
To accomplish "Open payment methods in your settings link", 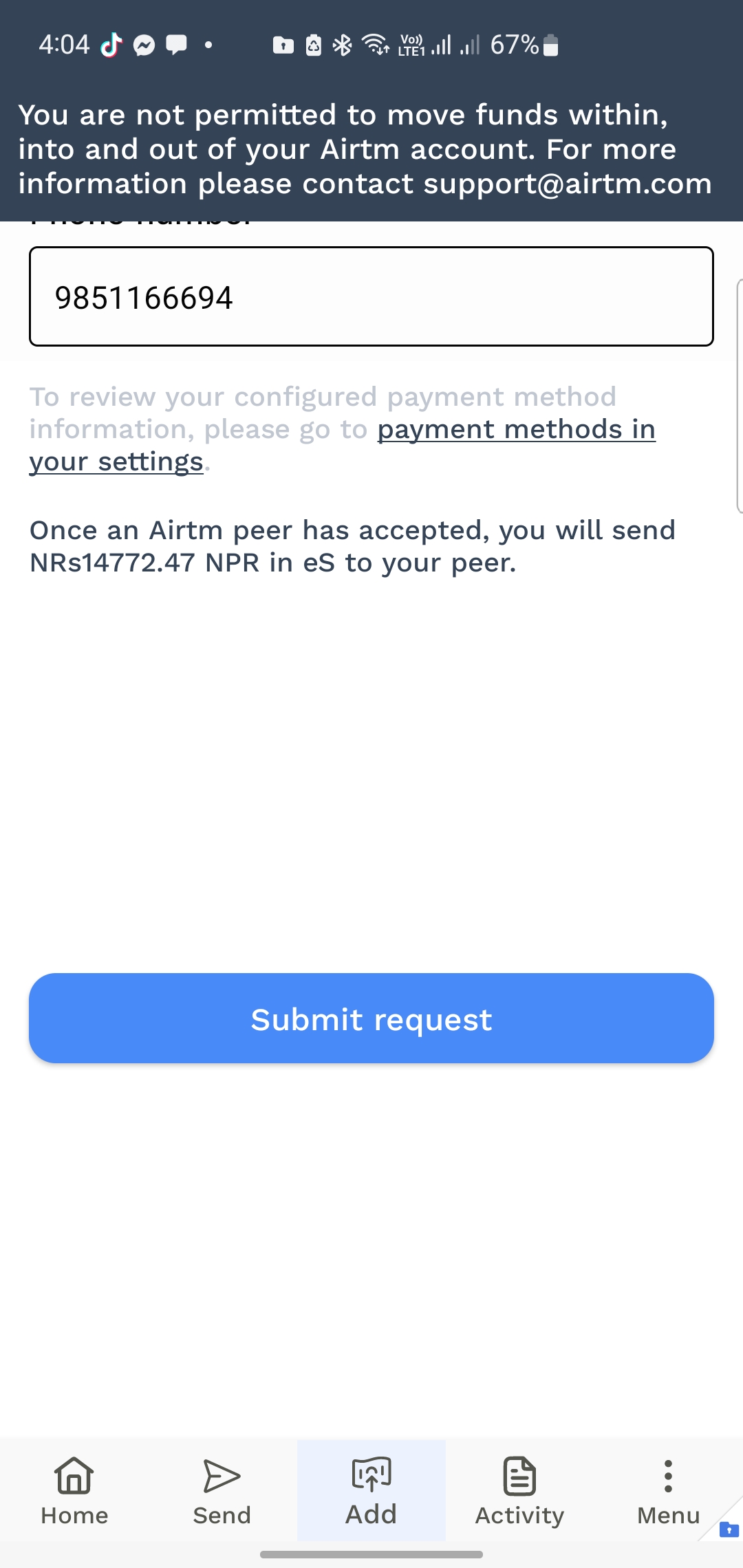I will click(x=516, y=430).
